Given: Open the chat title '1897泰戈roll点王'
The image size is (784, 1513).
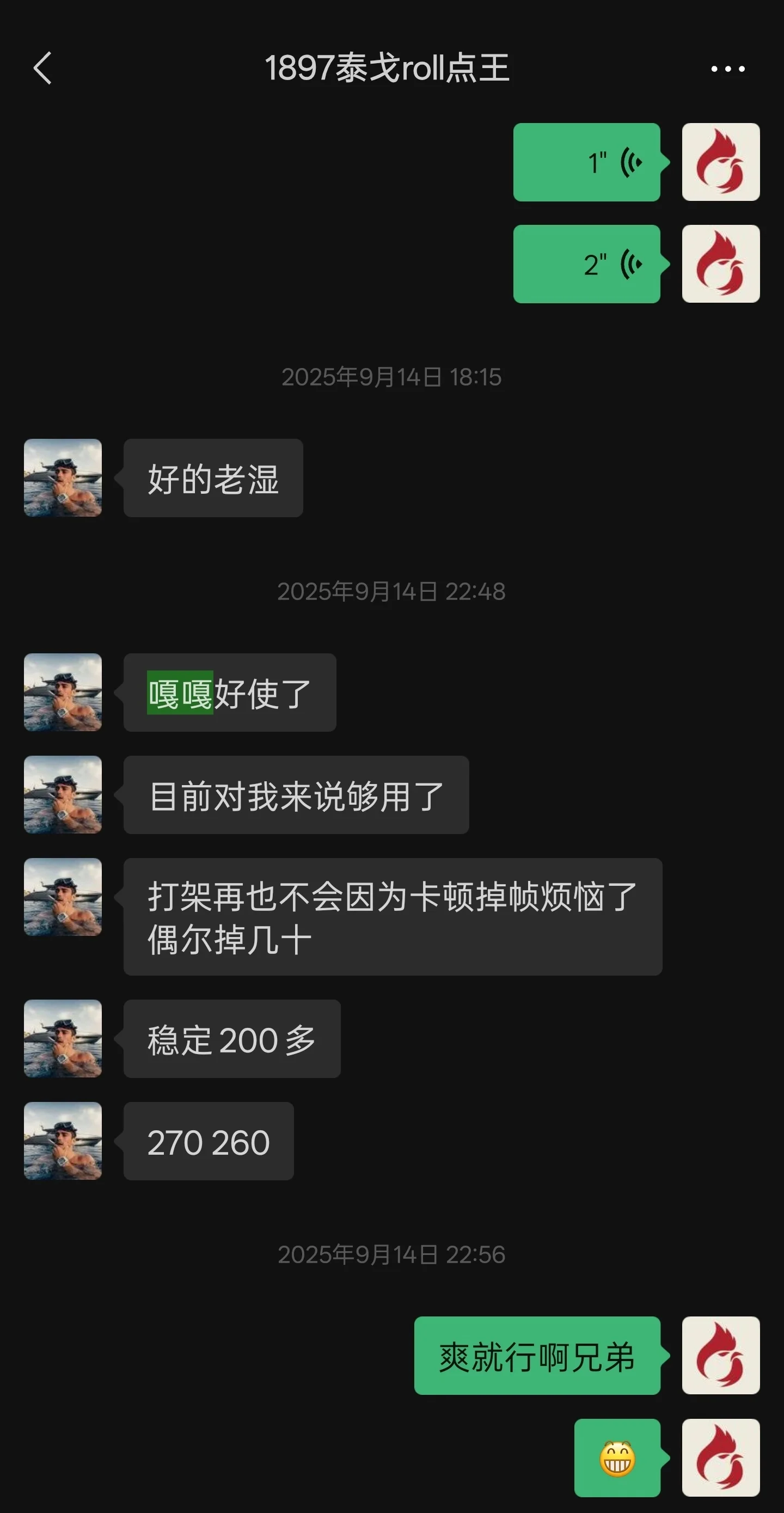Looking at the screenshot, I should point(389,69).
